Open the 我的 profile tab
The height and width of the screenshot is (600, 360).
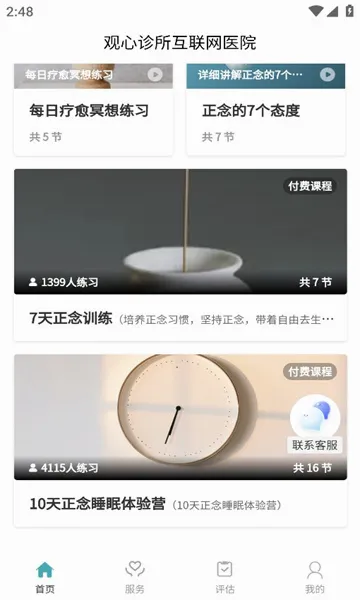point(314,577)
